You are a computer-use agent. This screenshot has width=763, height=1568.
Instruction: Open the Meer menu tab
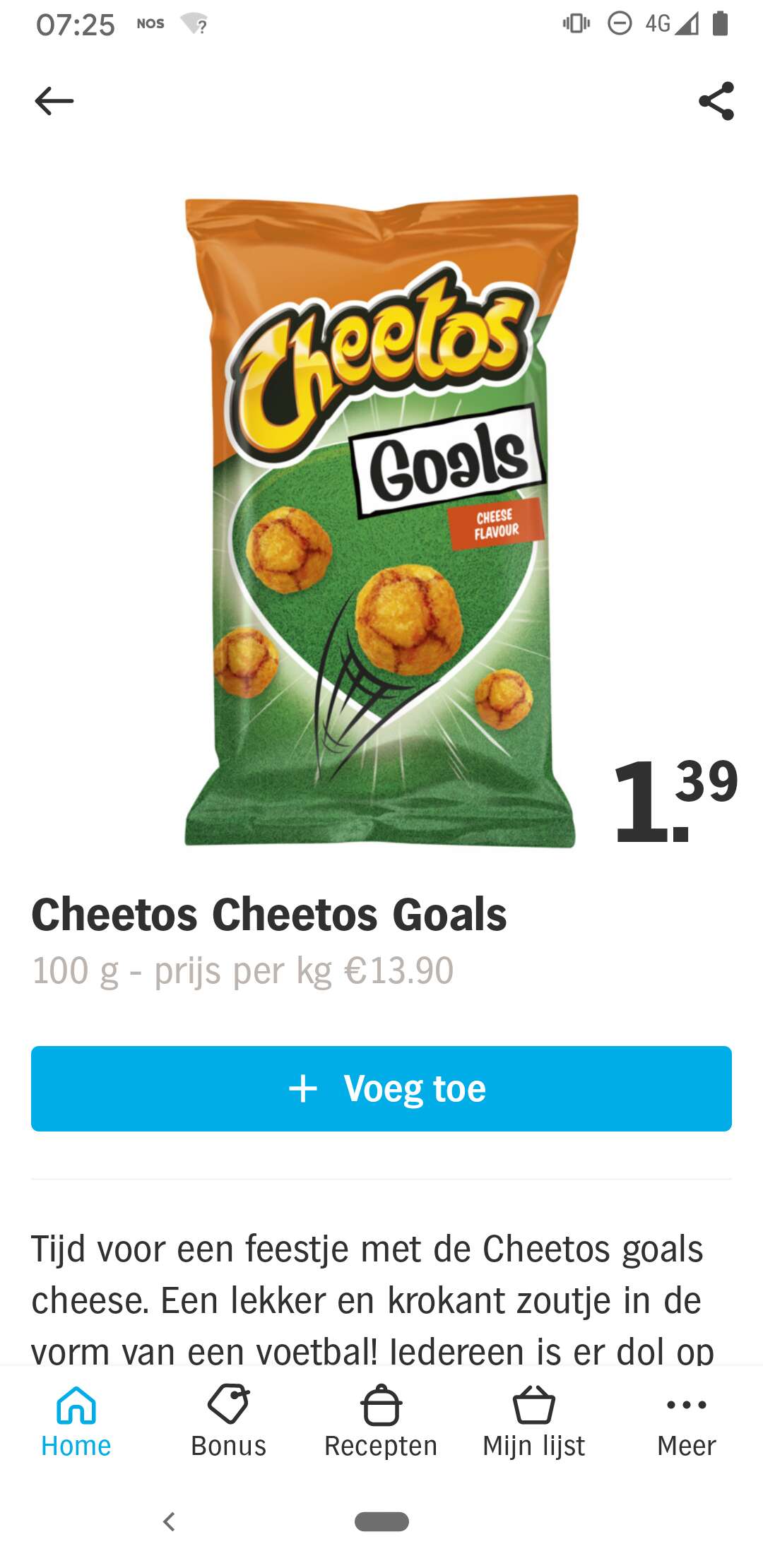coord(686,1421)
